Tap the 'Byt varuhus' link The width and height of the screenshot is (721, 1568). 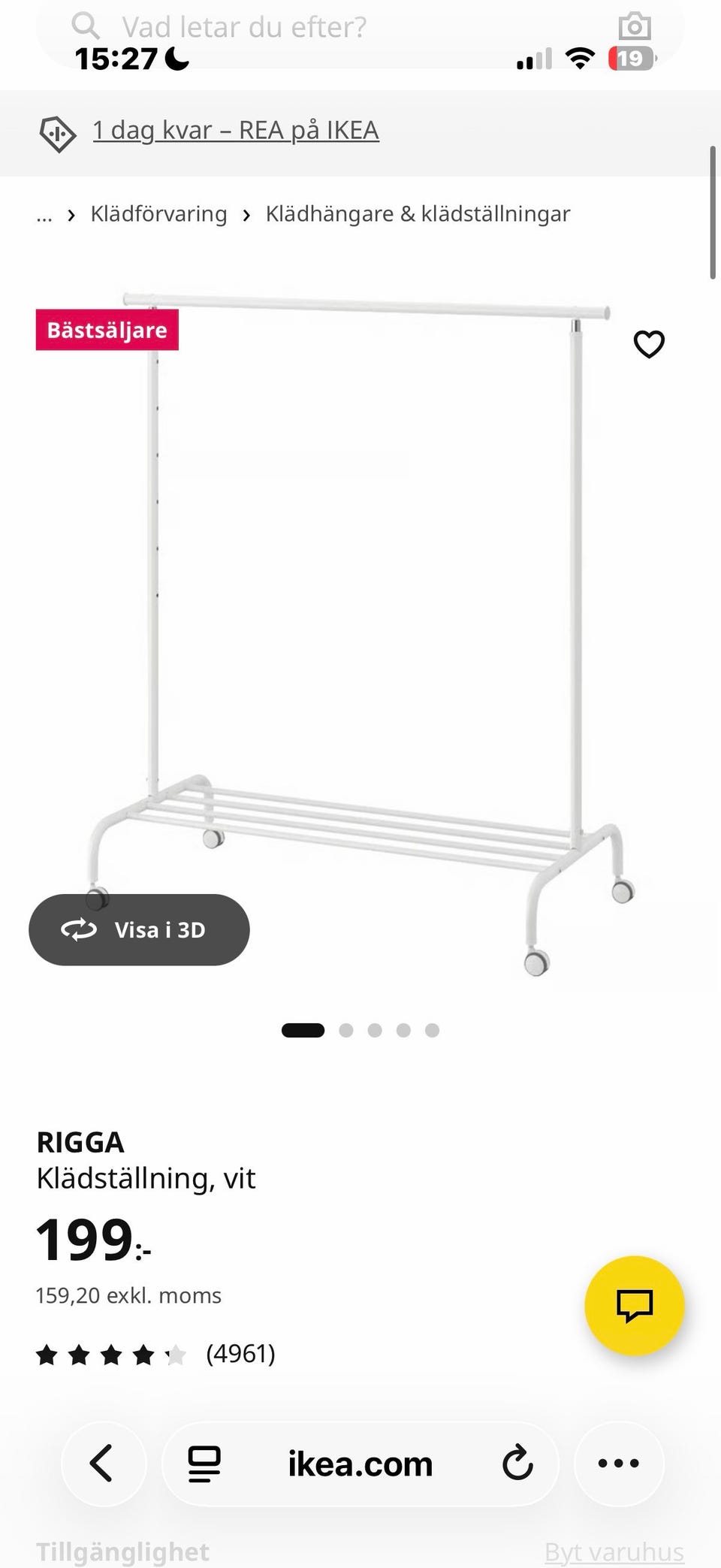(x=614, y=1551)
